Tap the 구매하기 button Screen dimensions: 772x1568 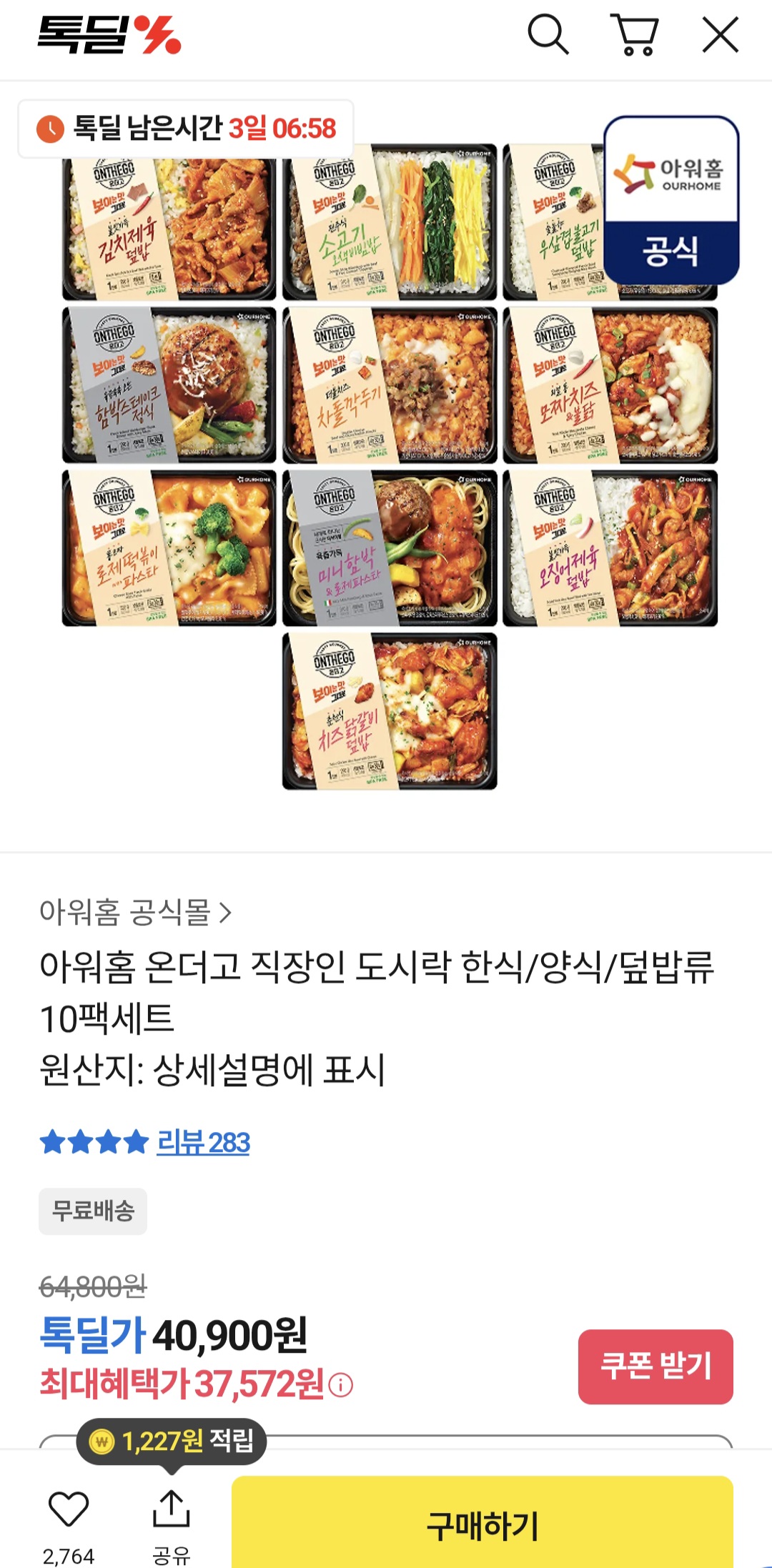click(482, 1525)
